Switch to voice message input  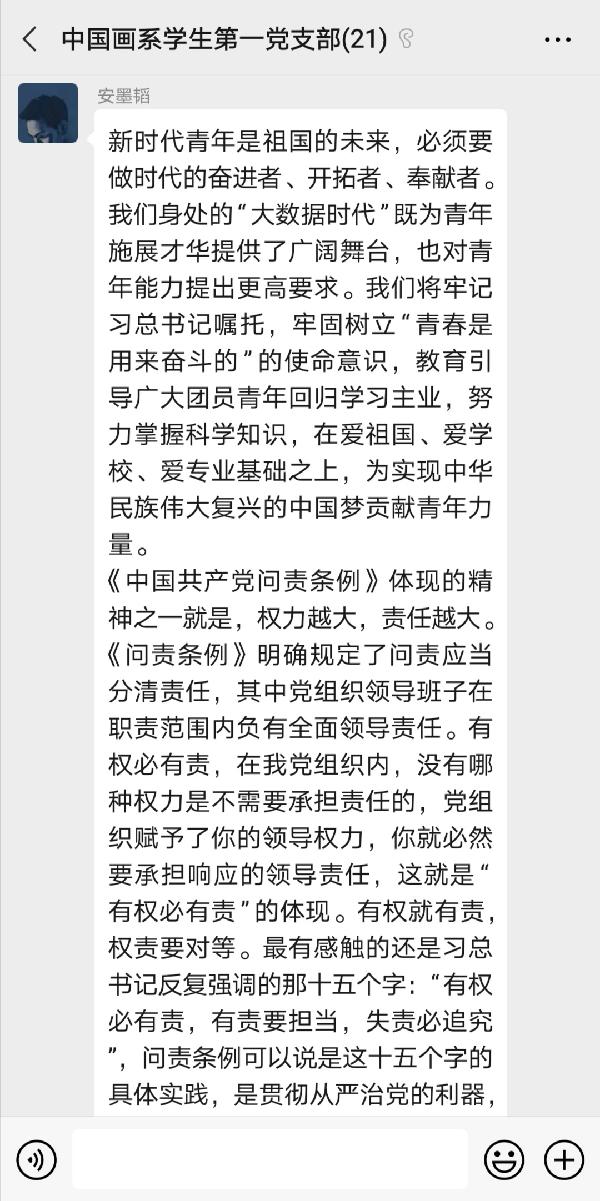pyautogui.click(x=37, y=1160)
